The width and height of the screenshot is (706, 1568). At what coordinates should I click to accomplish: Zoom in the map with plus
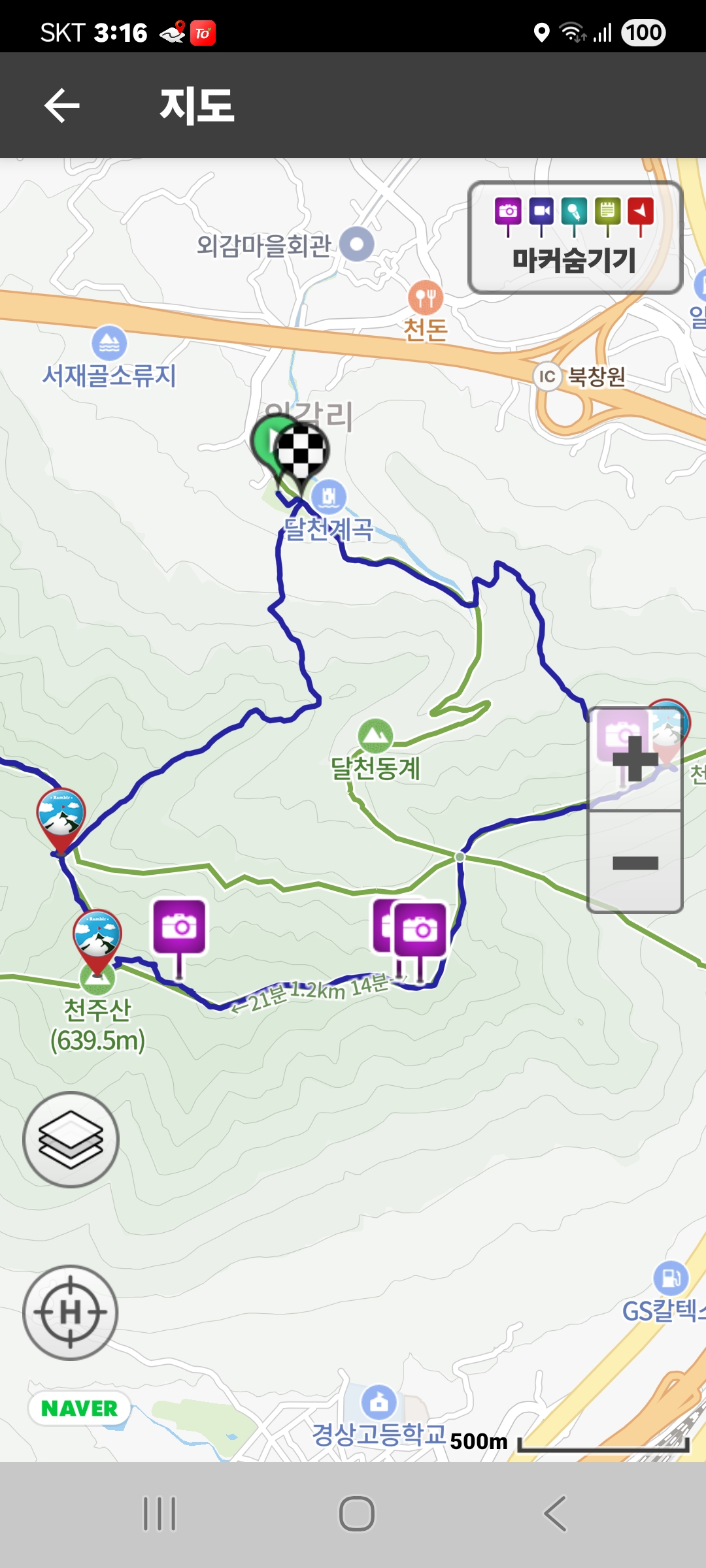635,759
